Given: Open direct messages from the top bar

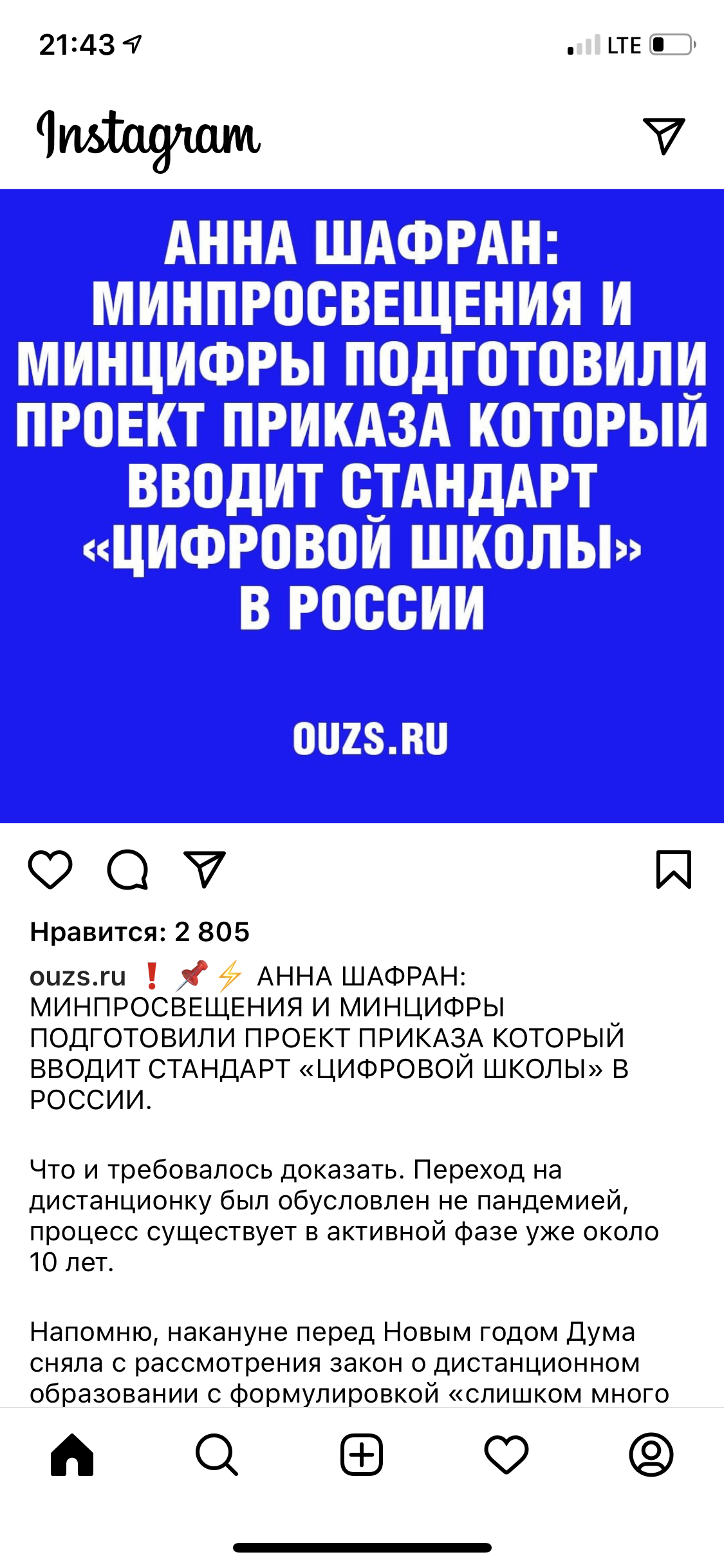Looking at the screenshot, I should point(664,136).
